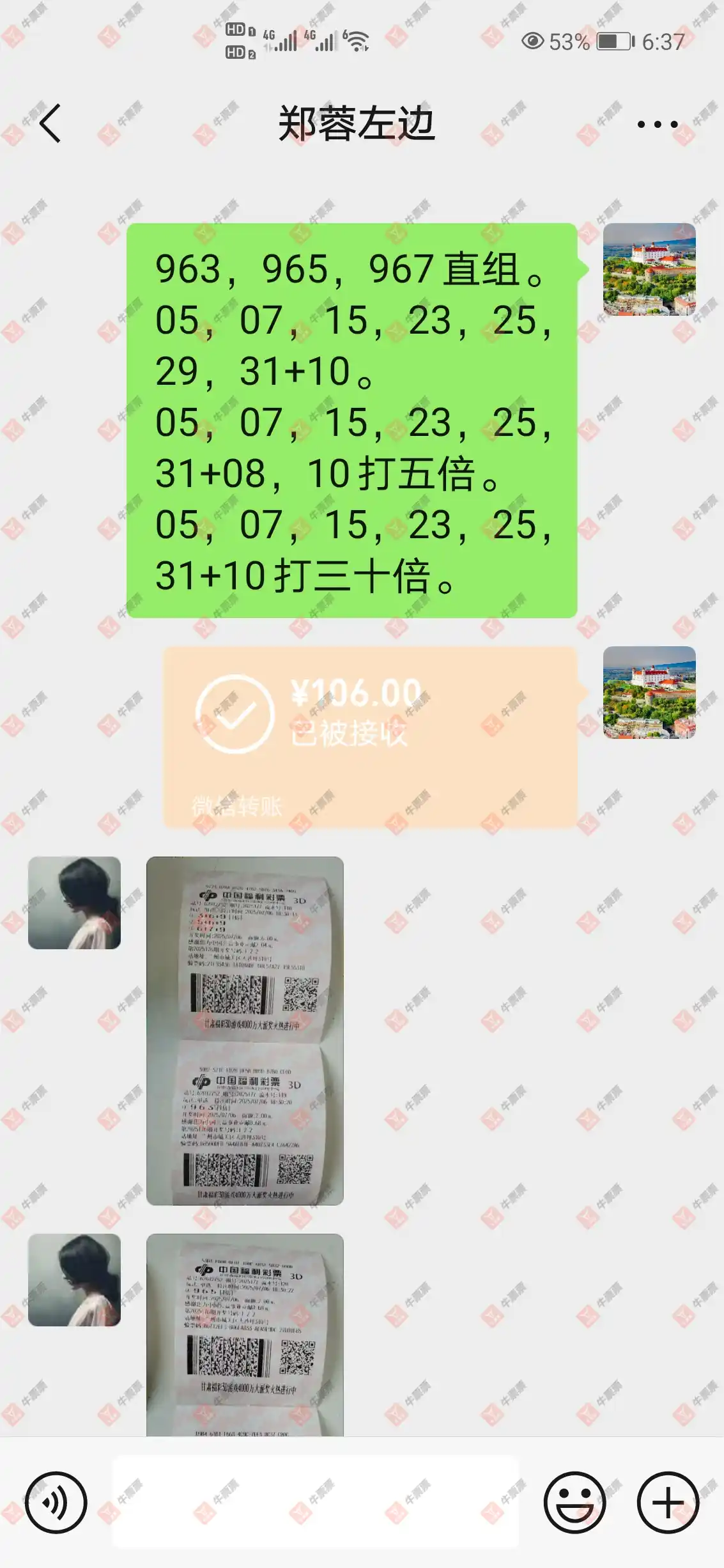Open the ¥106.00 transfer message

[370, 736]
